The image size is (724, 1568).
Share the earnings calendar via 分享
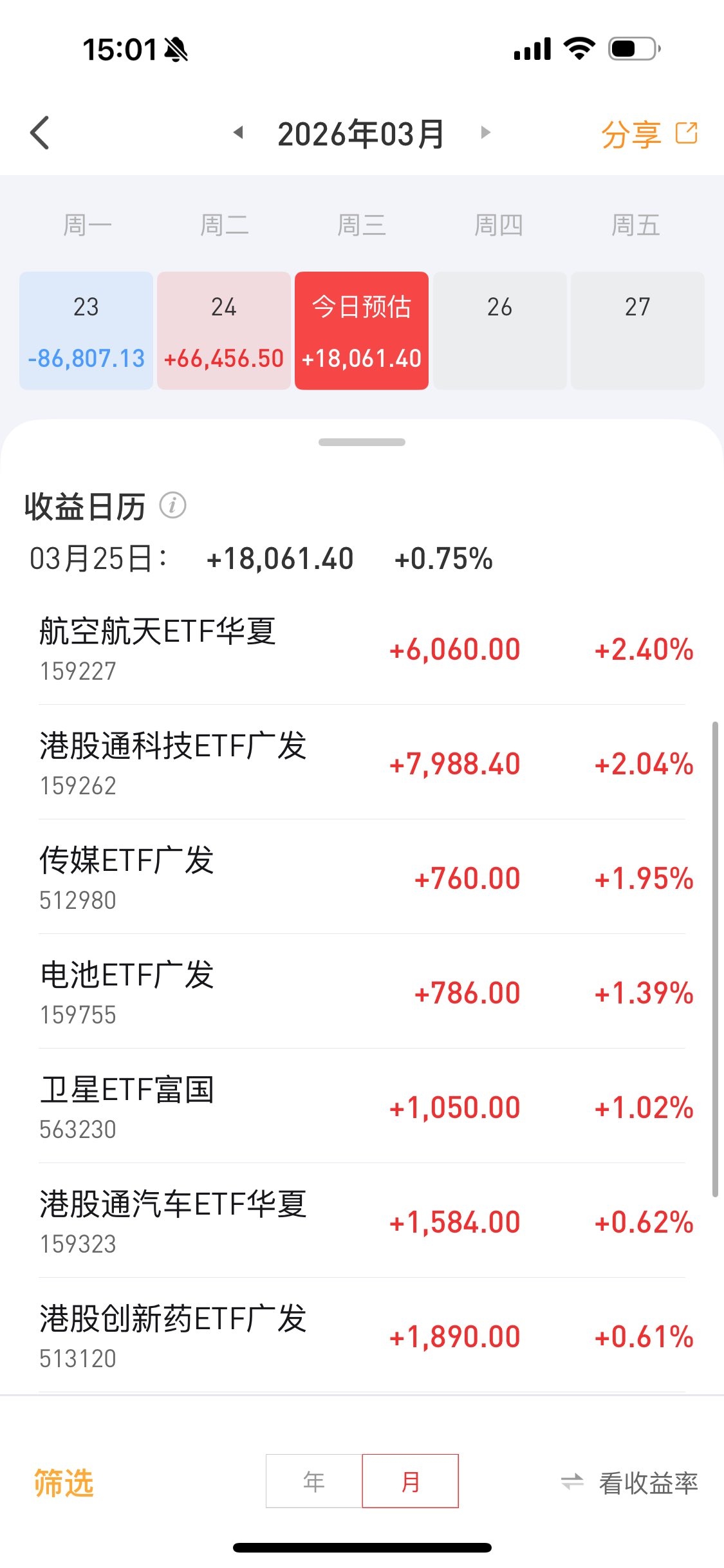pos(649,134)
